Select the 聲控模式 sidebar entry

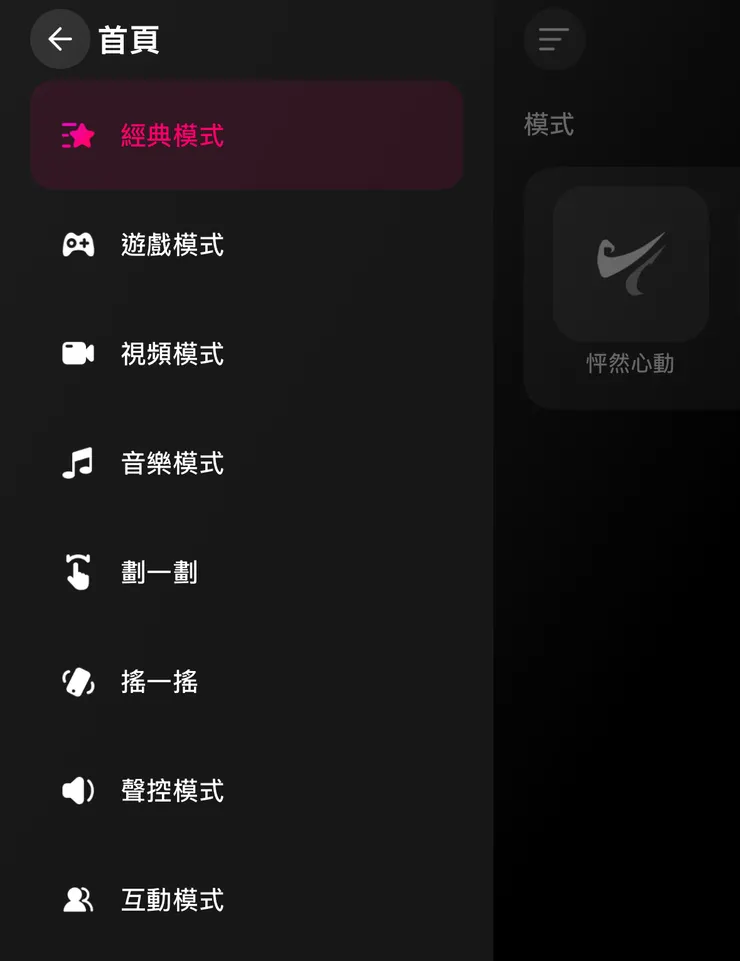point(172,791)
